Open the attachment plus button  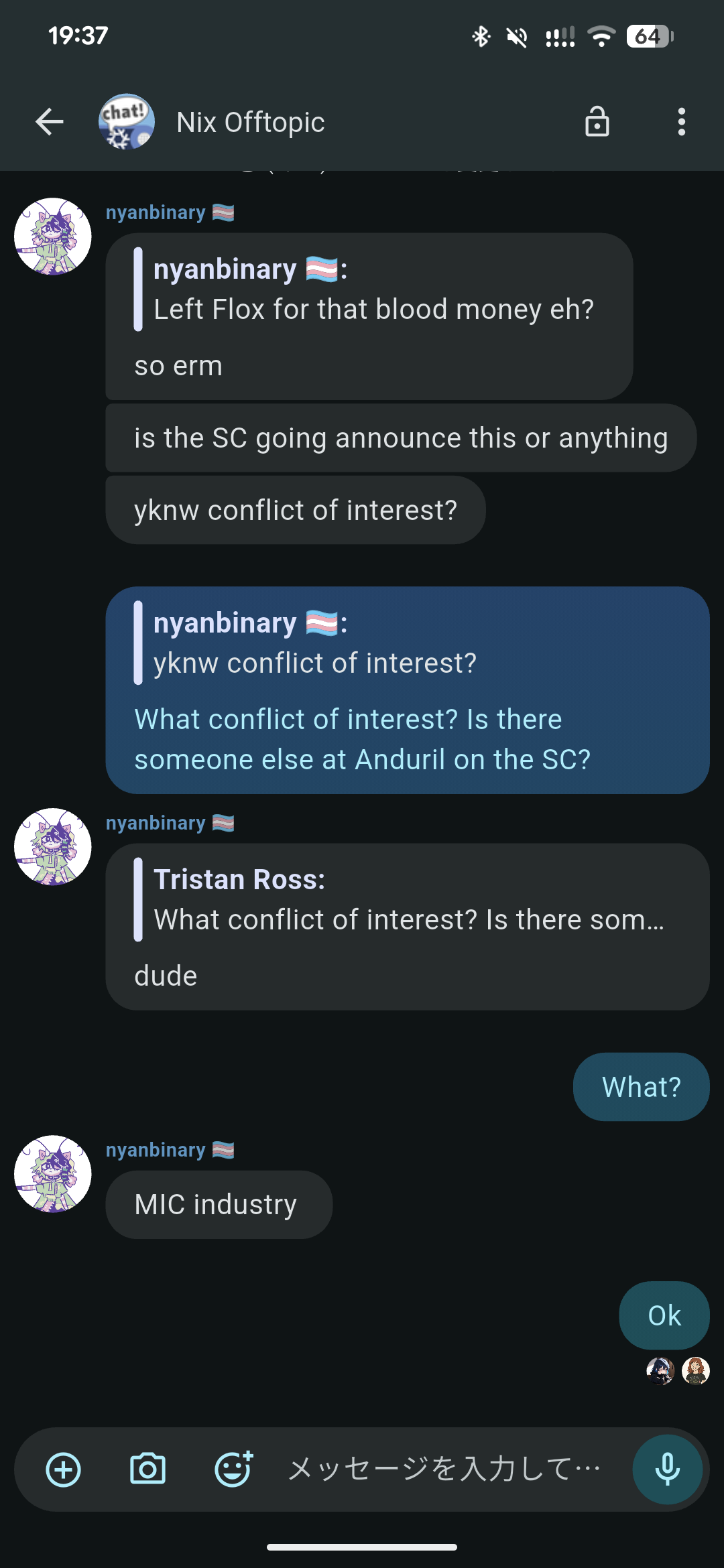(x=63, y=1469)
